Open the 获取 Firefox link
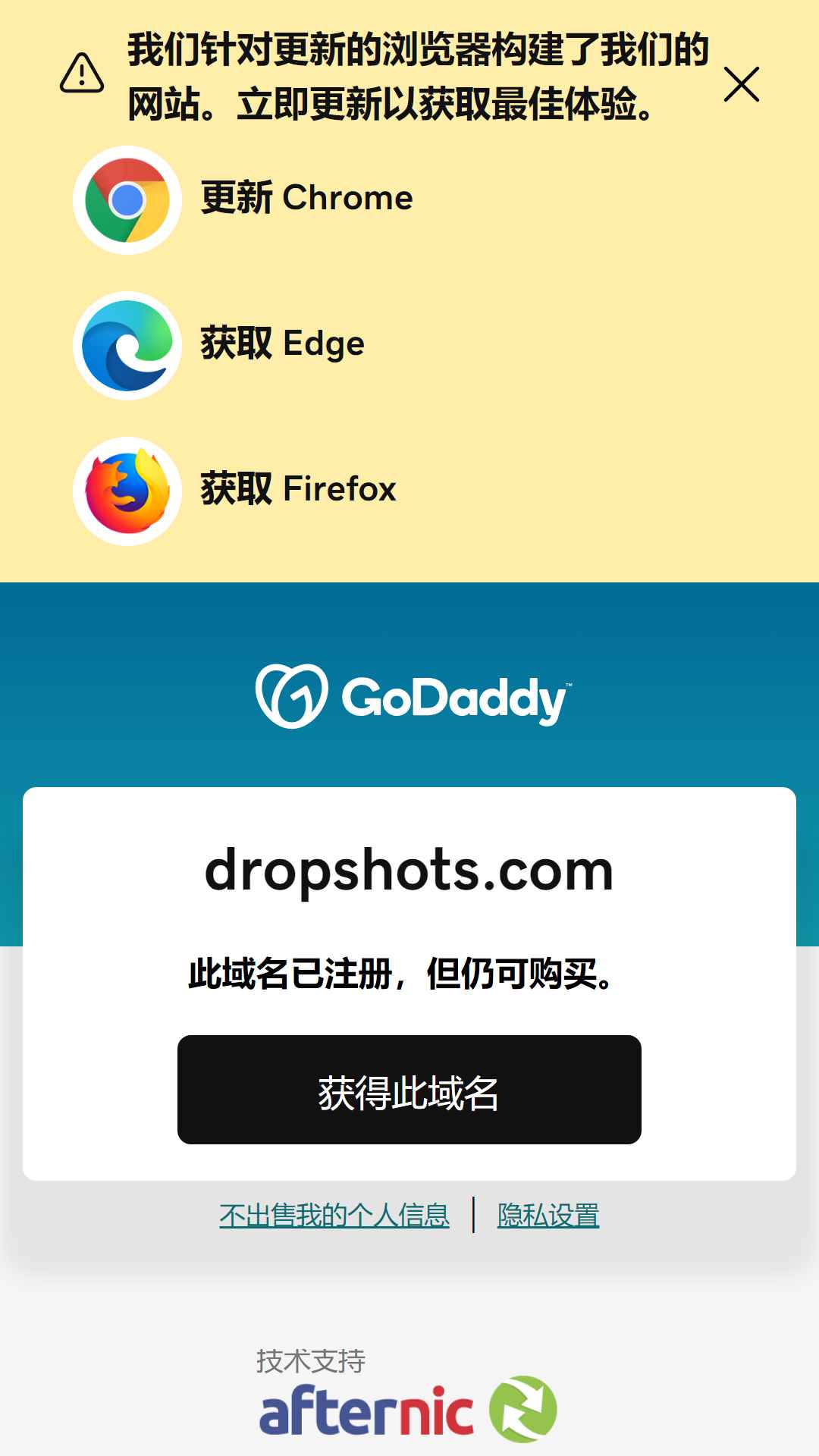 pyautogui.click(x=235, y=491)
